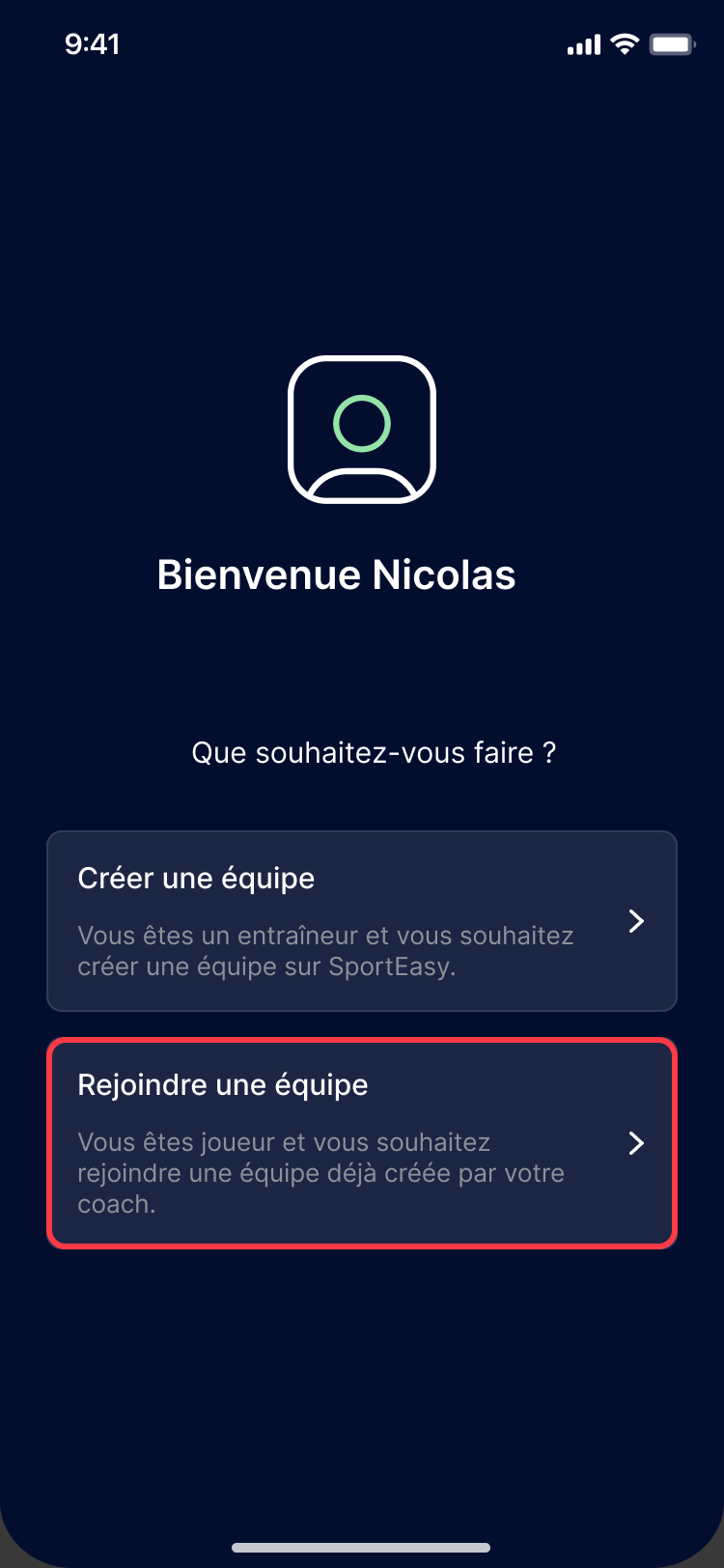
Task: Select Rejoindre une équipe to join a team
Action: pyautogui.click(x=361, y=1142)
